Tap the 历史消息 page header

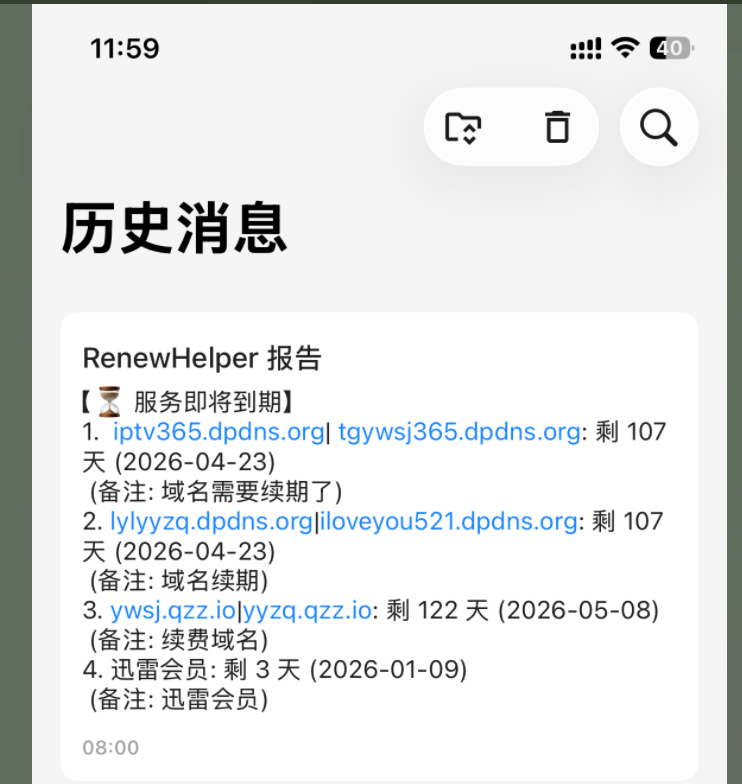point(174,229)
